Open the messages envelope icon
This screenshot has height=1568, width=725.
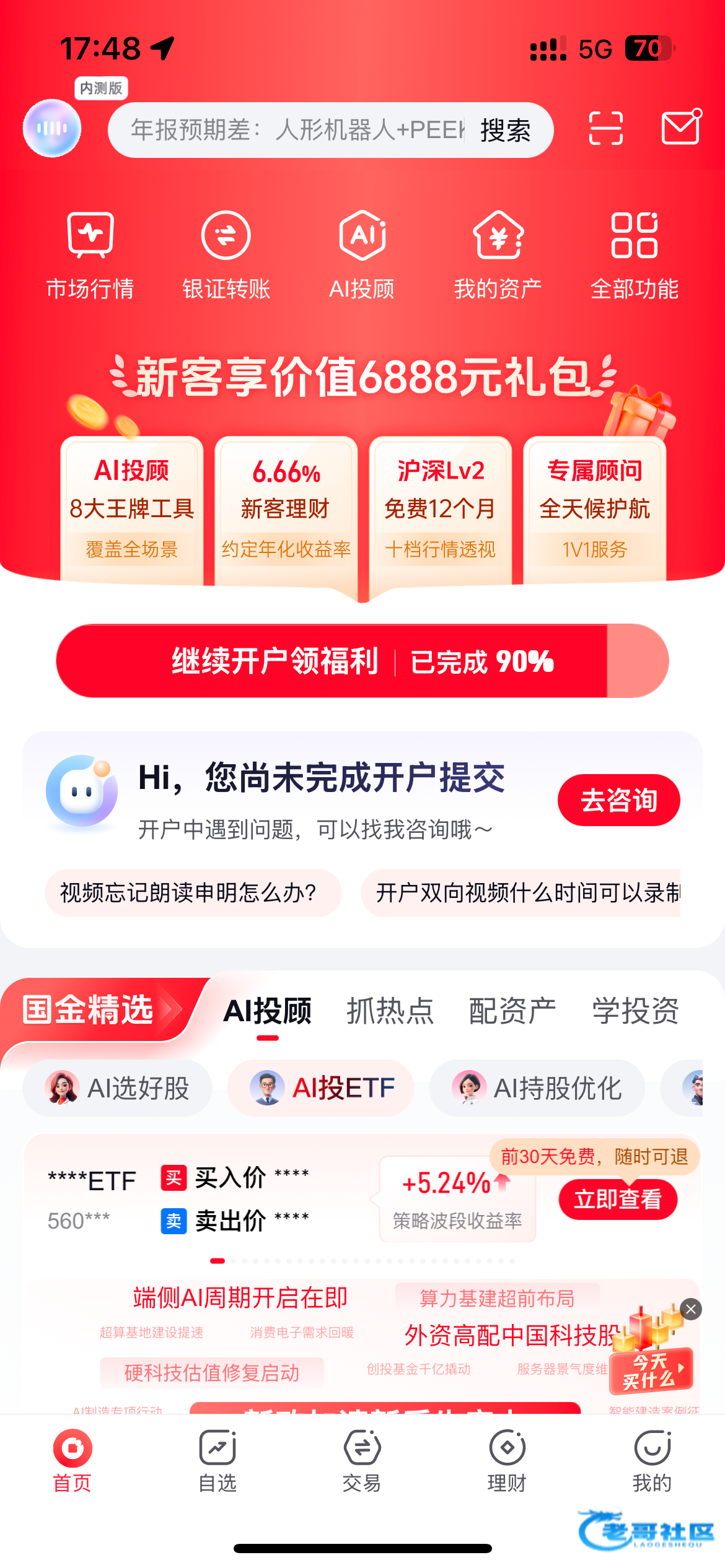click(680, 128)
